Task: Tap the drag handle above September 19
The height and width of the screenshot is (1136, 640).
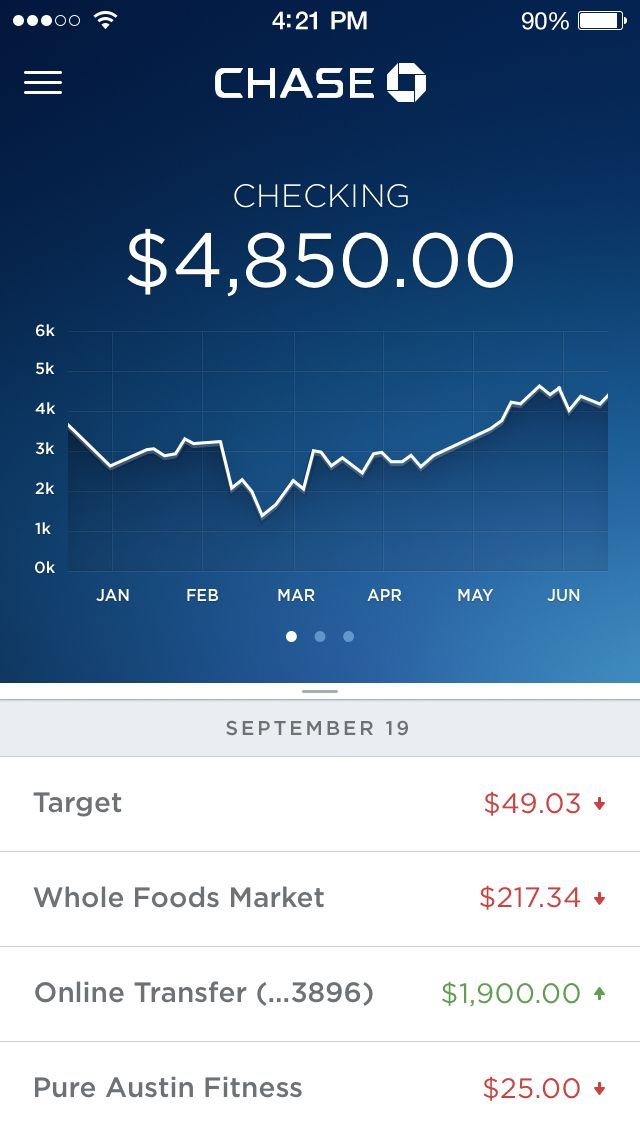Action: (x=320, y=691)
